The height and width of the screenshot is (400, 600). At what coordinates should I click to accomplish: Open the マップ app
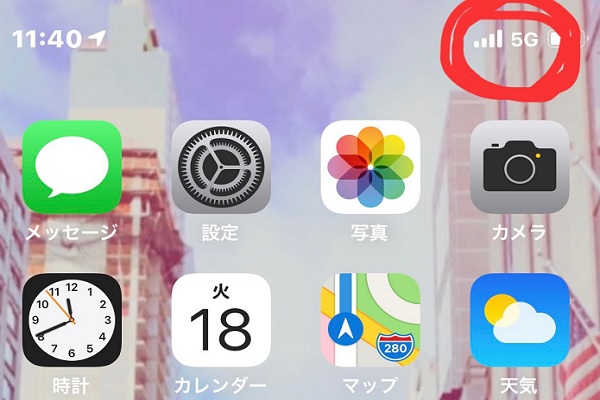pyautogui.click(x=370, y=322)
